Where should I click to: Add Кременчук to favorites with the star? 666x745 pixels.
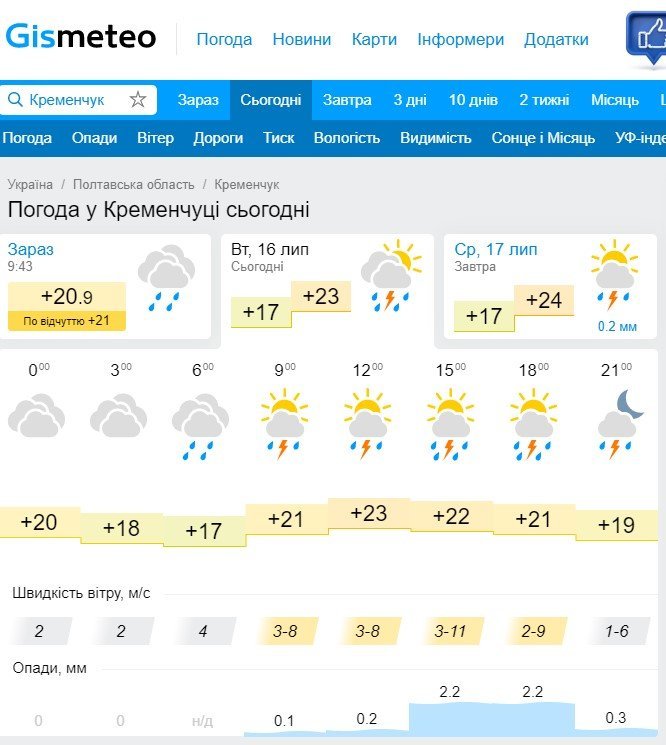[x=138, y=100]
